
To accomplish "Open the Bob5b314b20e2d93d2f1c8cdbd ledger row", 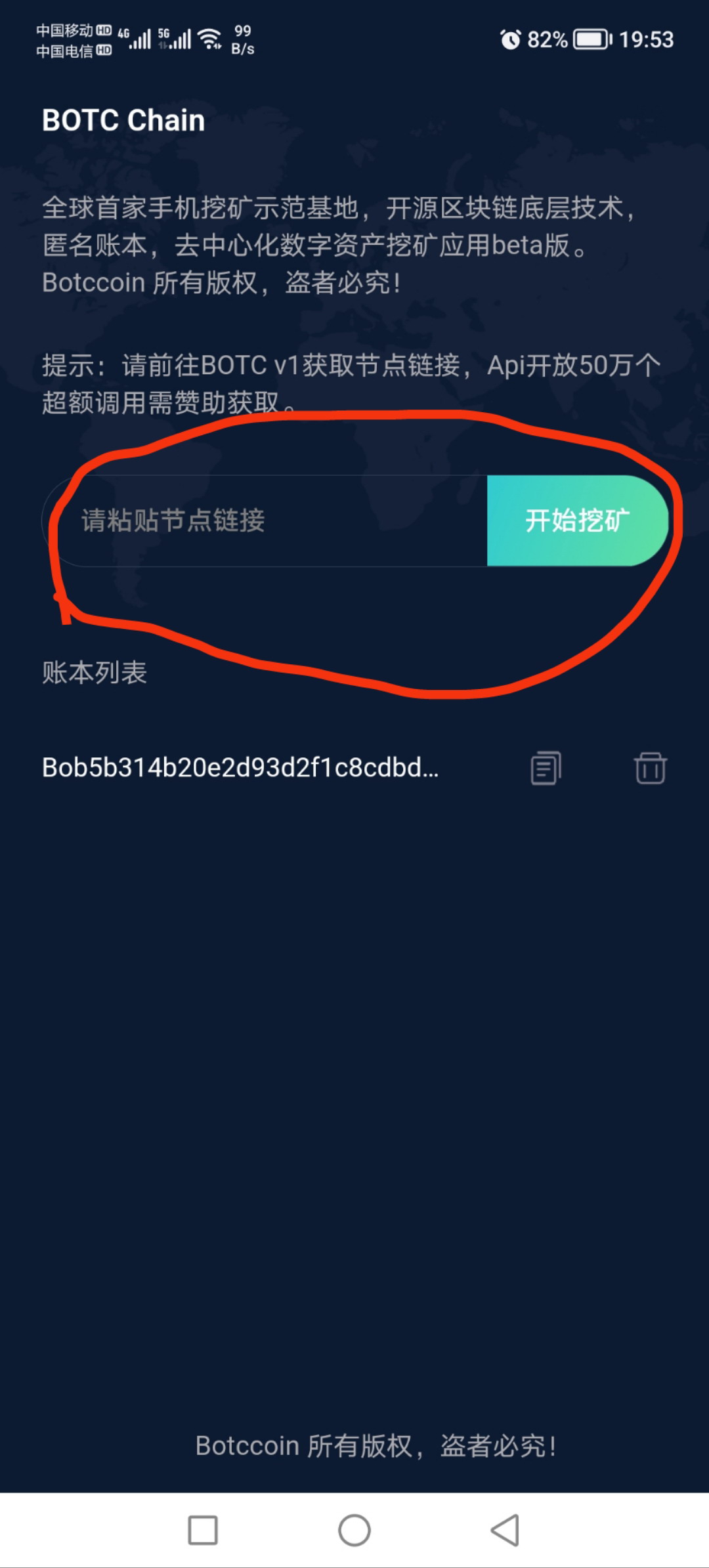I will tap(240, 768).
